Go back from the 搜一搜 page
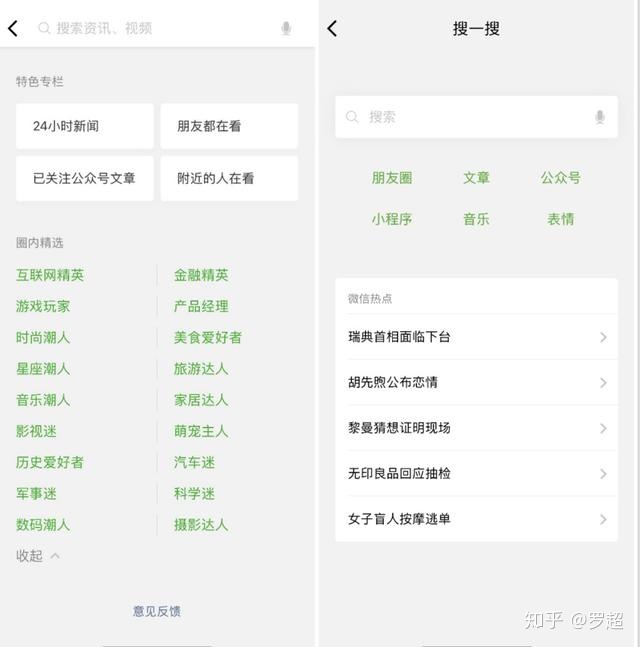This screenshot has width=640, height=647. 333,29
